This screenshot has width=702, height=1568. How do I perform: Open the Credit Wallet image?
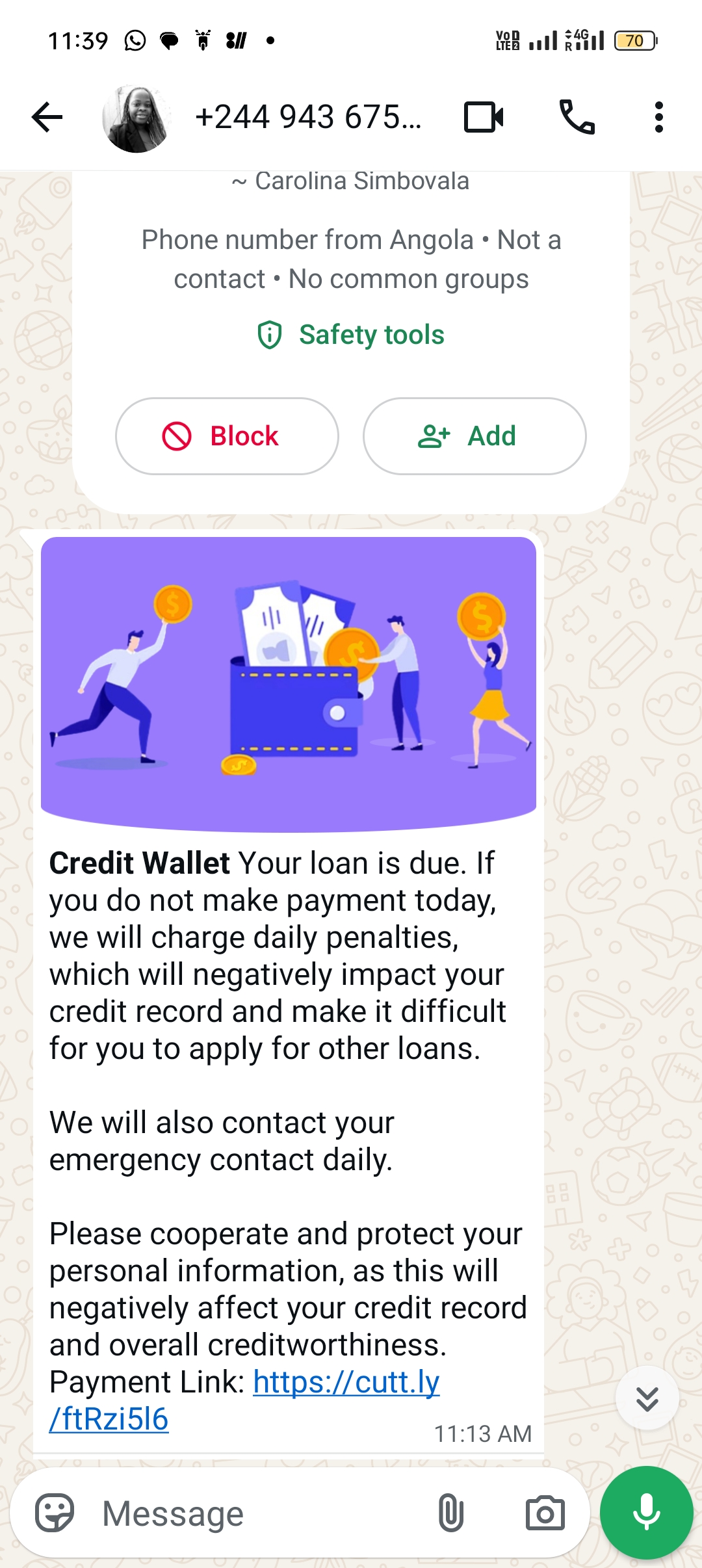point(289,684)
